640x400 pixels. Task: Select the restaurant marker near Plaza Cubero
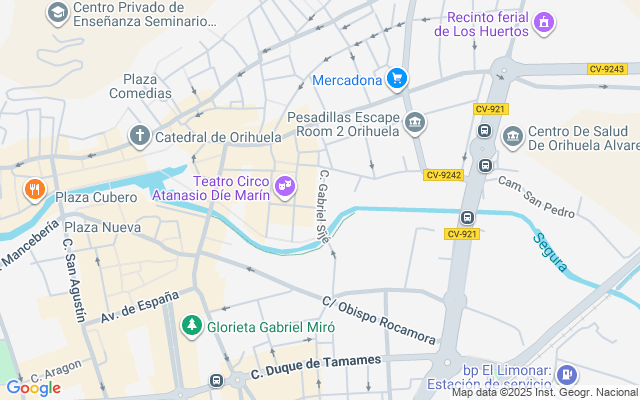(x=35, y=189)
